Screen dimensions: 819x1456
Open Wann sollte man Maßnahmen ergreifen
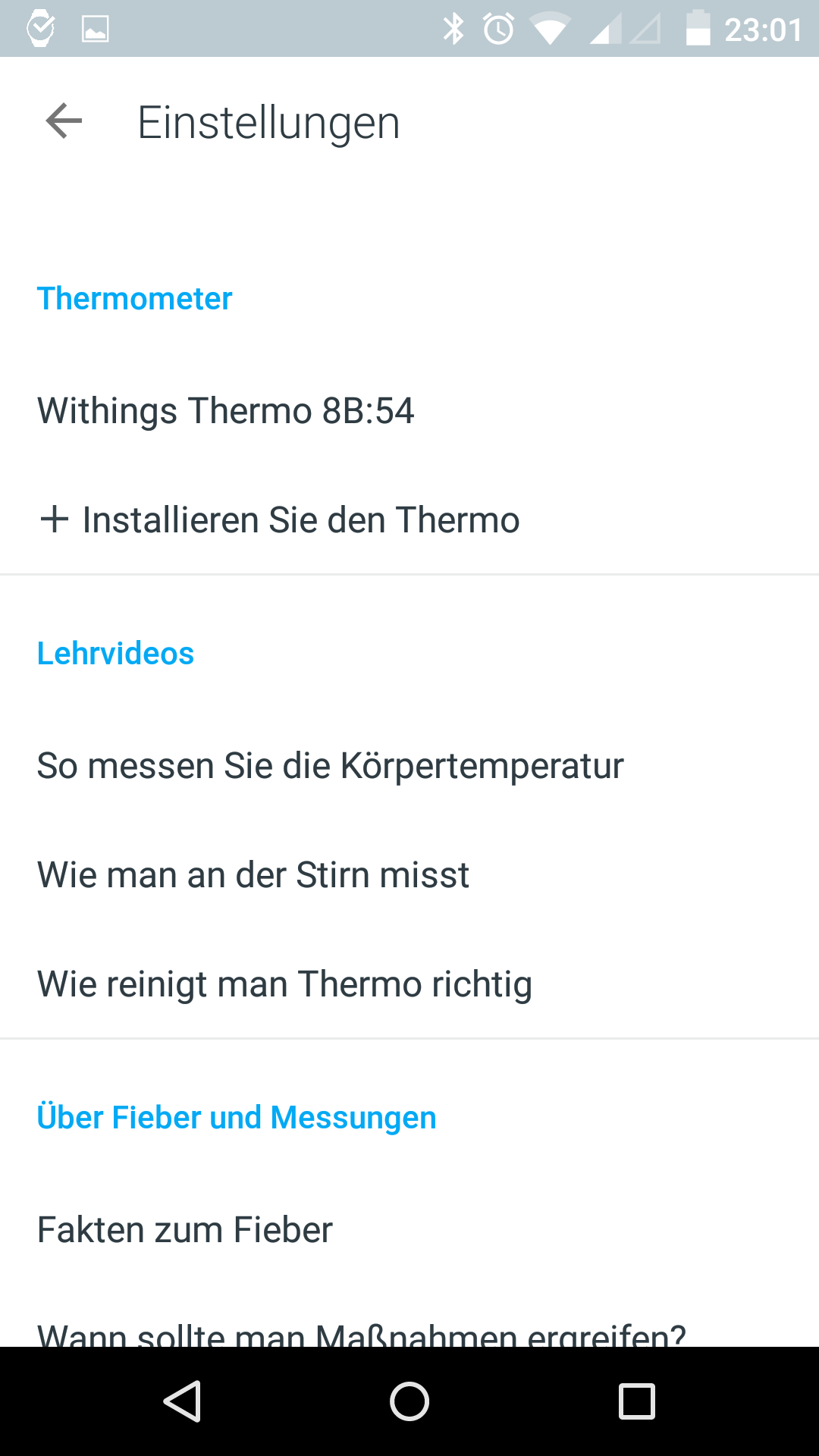(x=361, y=1332)
